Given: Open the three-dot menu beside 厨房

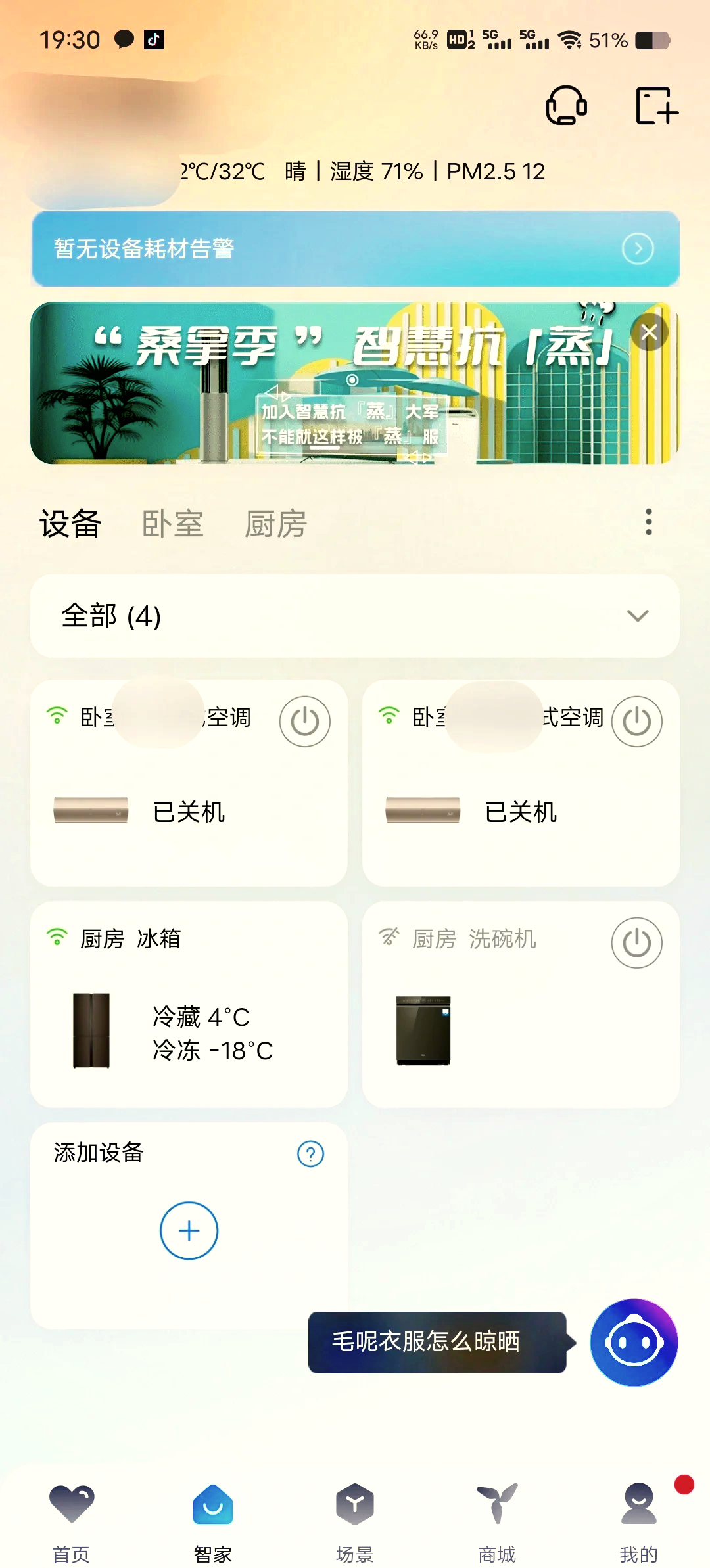Looking at the screenshot, I should tap(648, 522).
